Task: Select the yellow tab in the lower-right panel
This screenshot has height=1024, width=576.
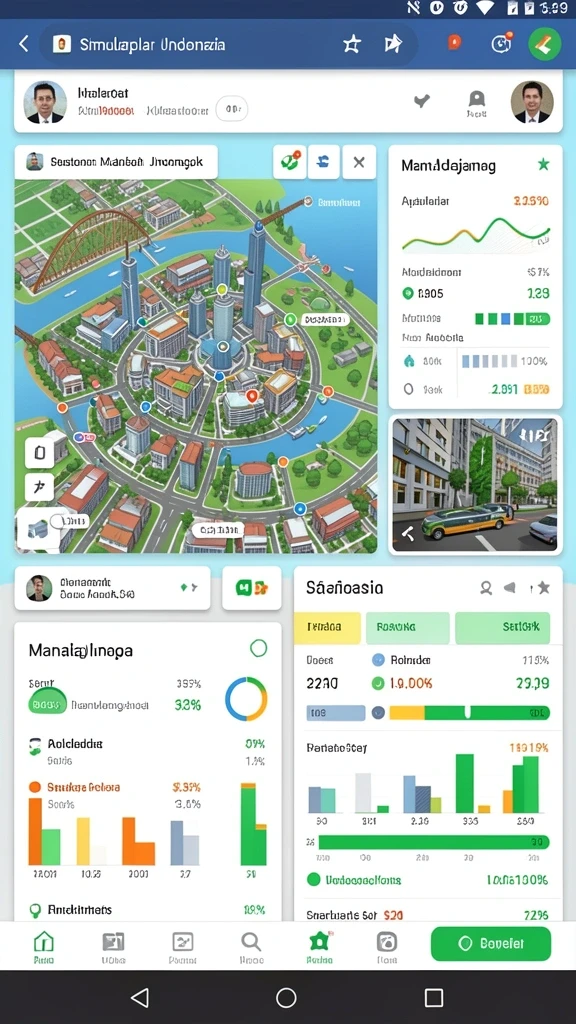Action: click(x=327, y=628)
